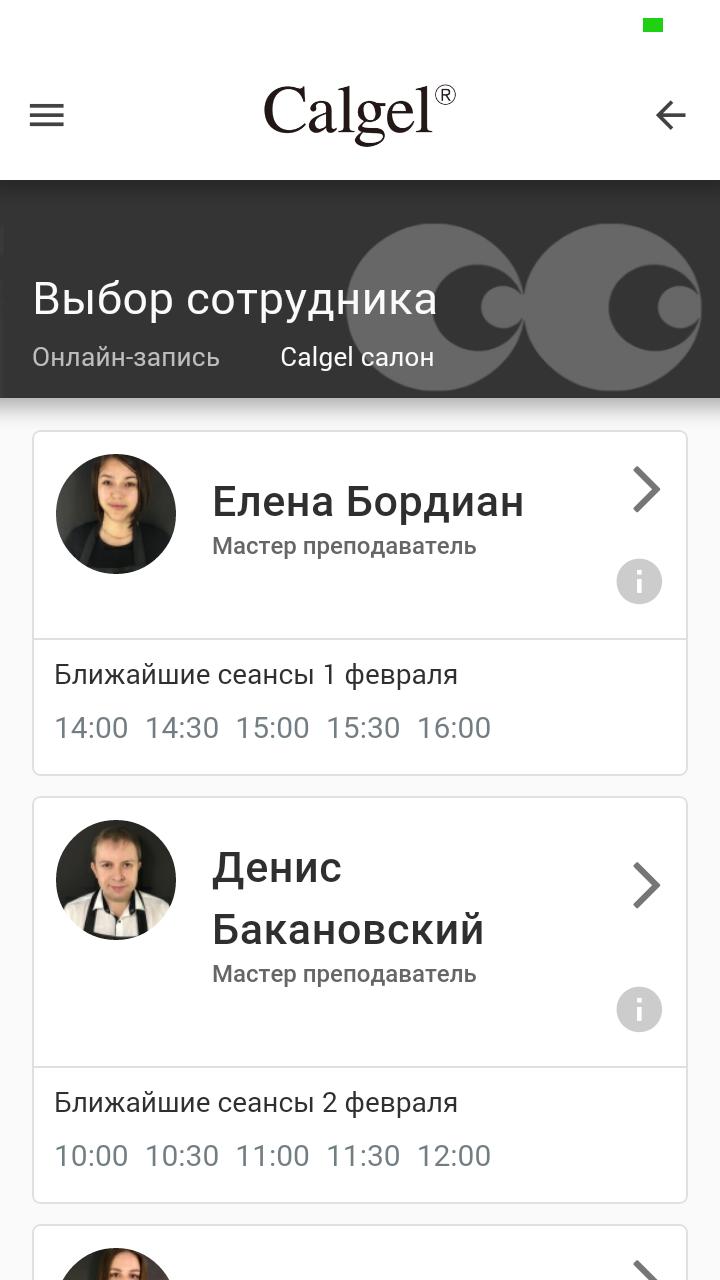Open the hamburger navigation menu
This screenshot has width=720, height=1280.
click(x=46, y=115)
